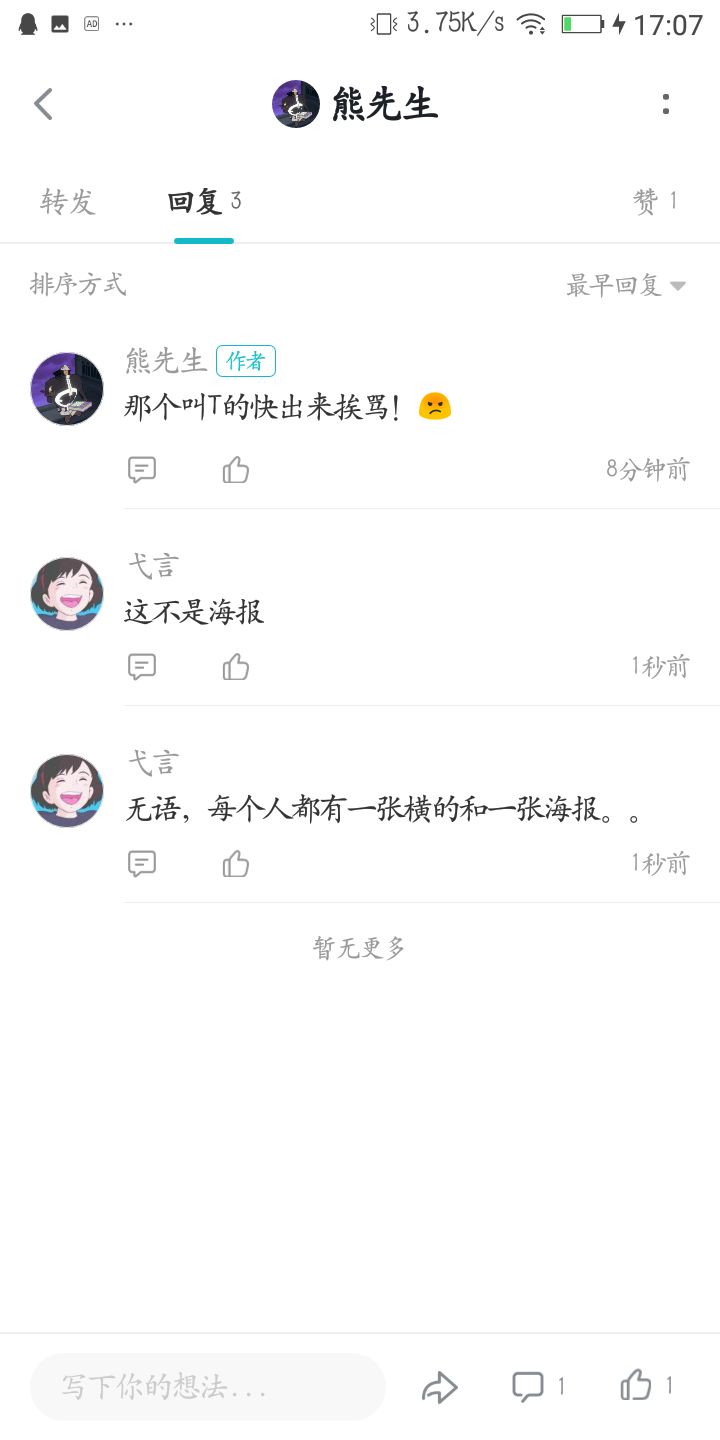Image resolution: width=720 pixels, height=1440 pixels.
Task: Open comments via the bottom bar comment icon
Action: [x=528, y=1386]
